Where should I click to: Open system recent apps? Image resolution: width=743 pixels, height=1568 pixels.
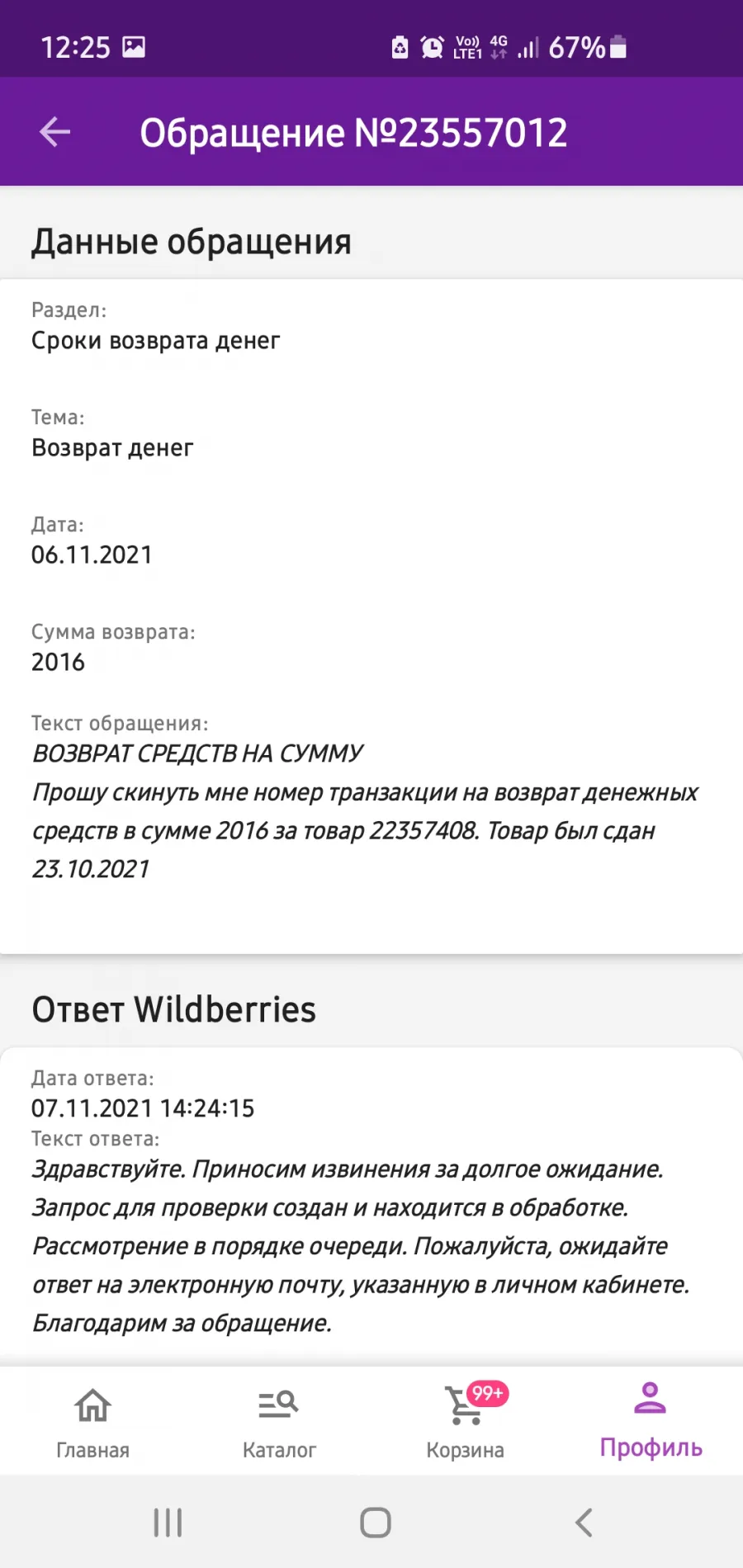[x=168, y=1522]
